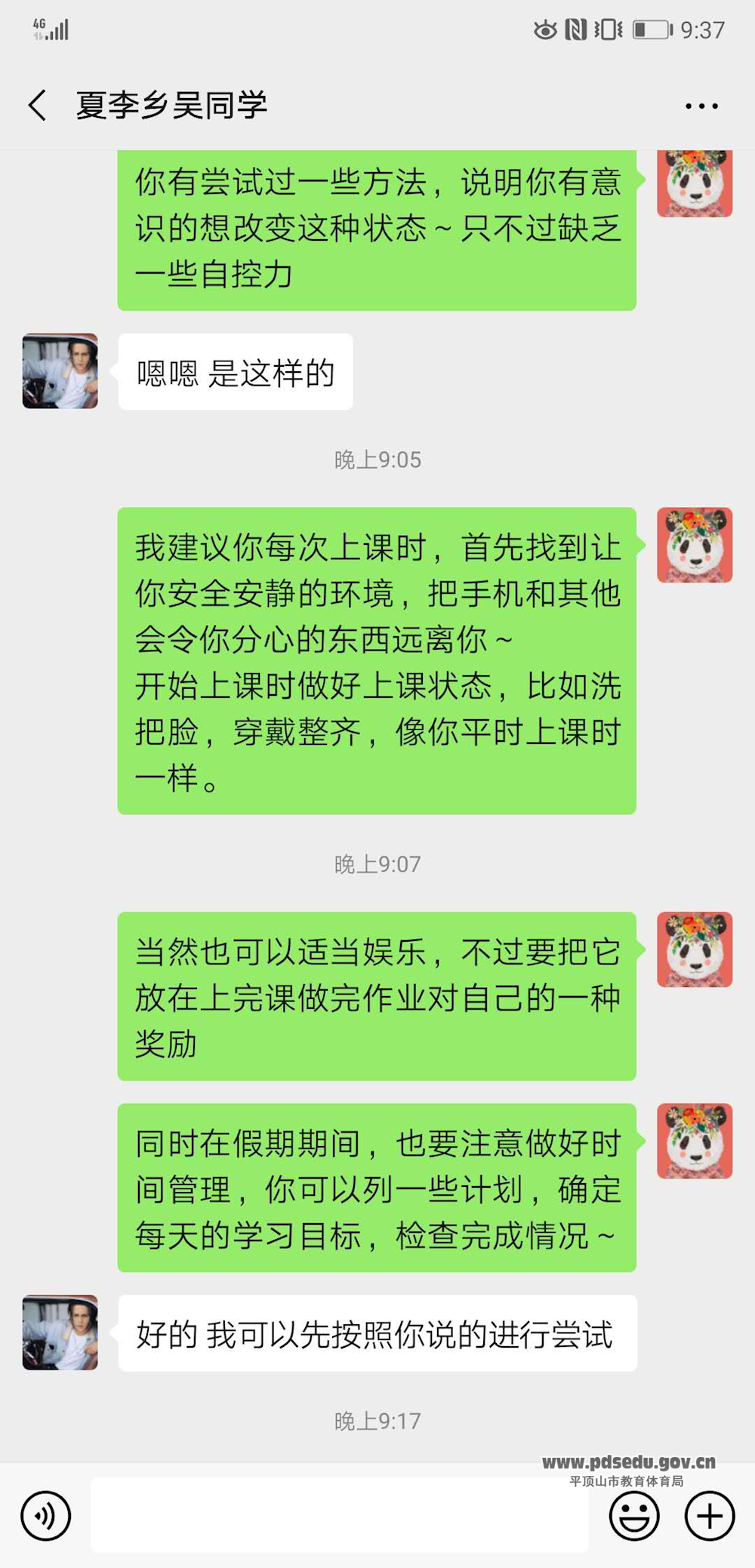The image size is (755, 1568).
Task: Open the chat's three-dot menu
Action: point(701,106)
